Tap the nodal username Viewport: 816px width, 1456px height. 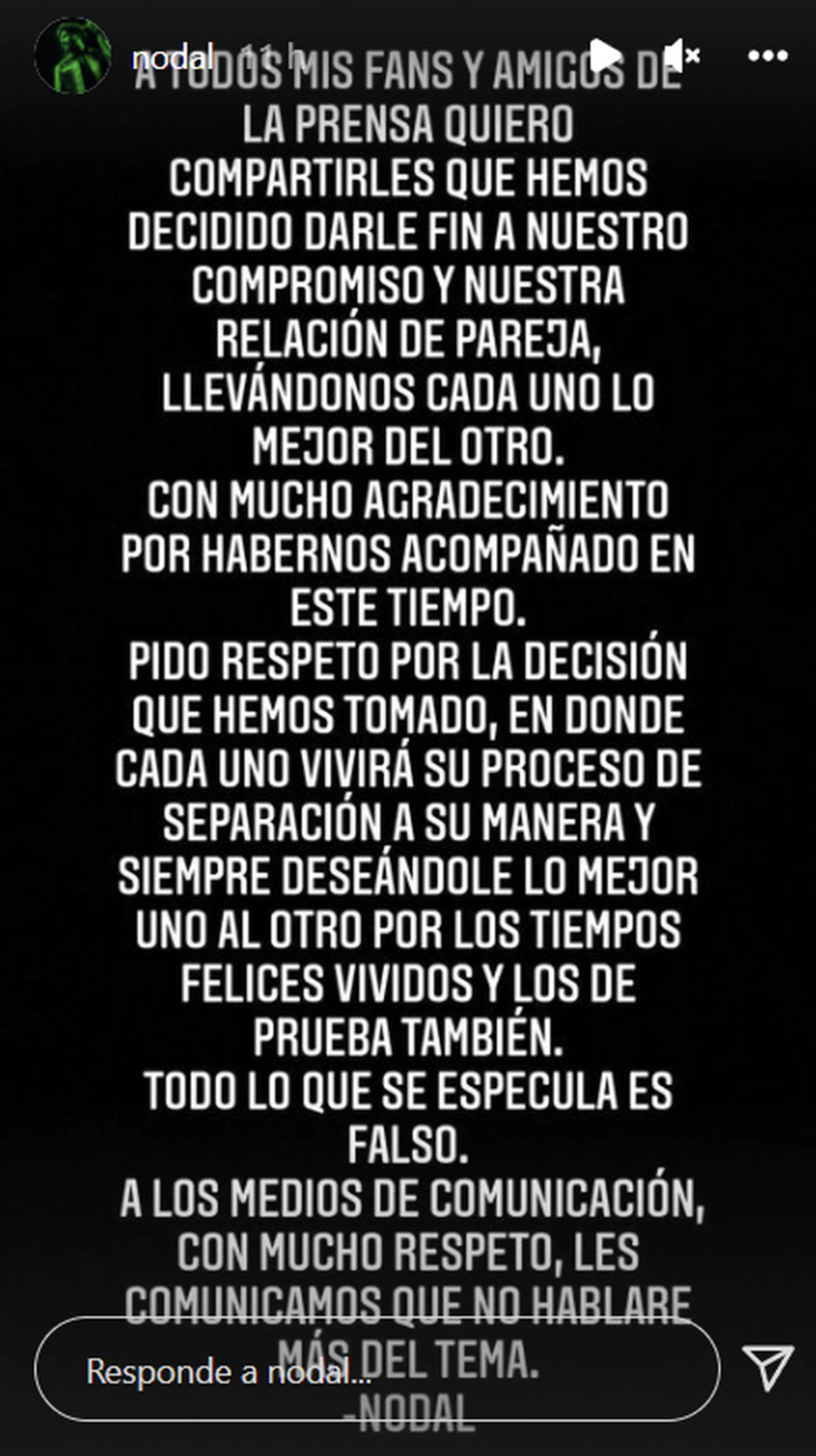[x=173, y=57]
